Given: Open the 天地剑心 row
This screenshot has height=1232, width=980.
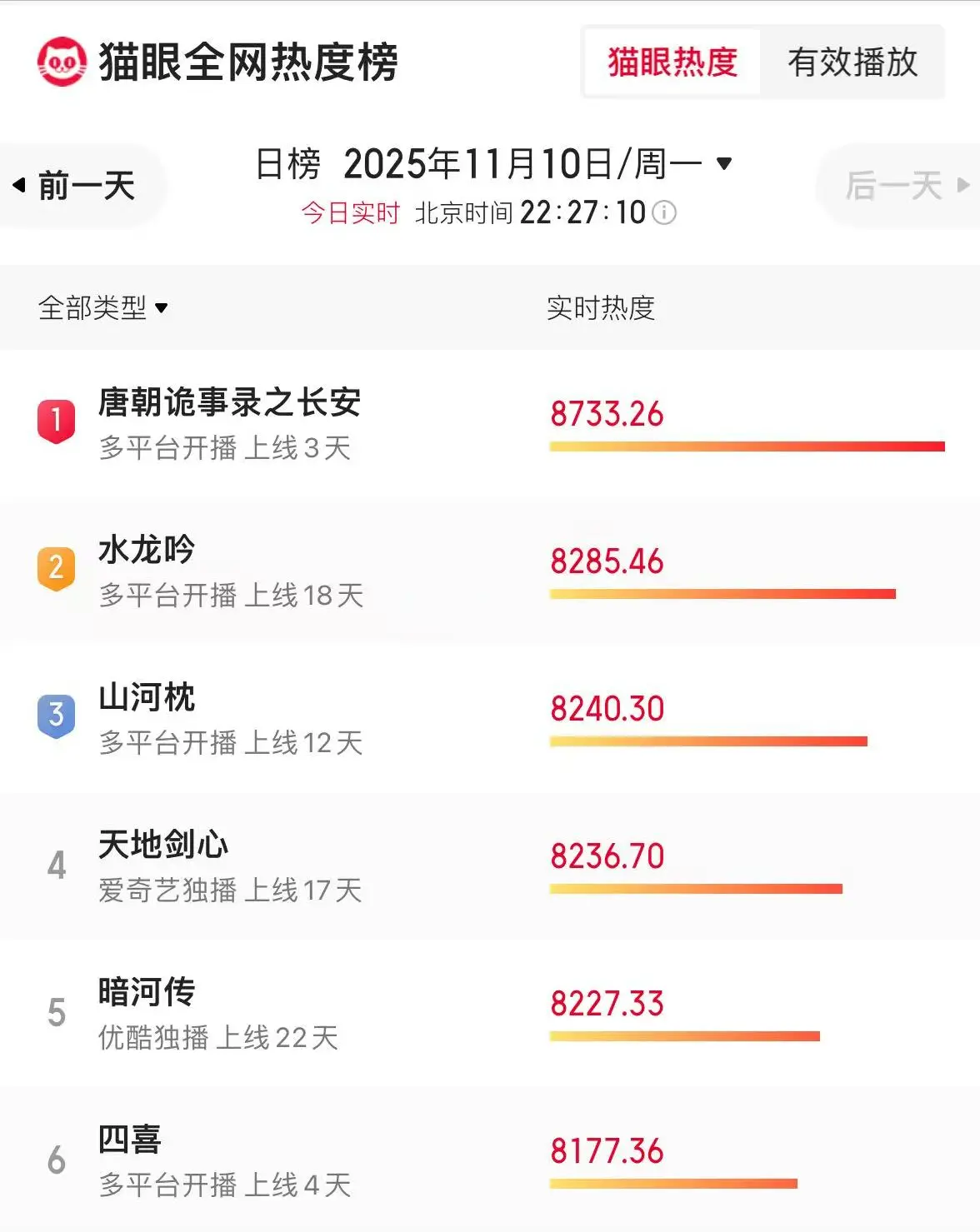Looking at the screenshot, I should click(163, 845).
